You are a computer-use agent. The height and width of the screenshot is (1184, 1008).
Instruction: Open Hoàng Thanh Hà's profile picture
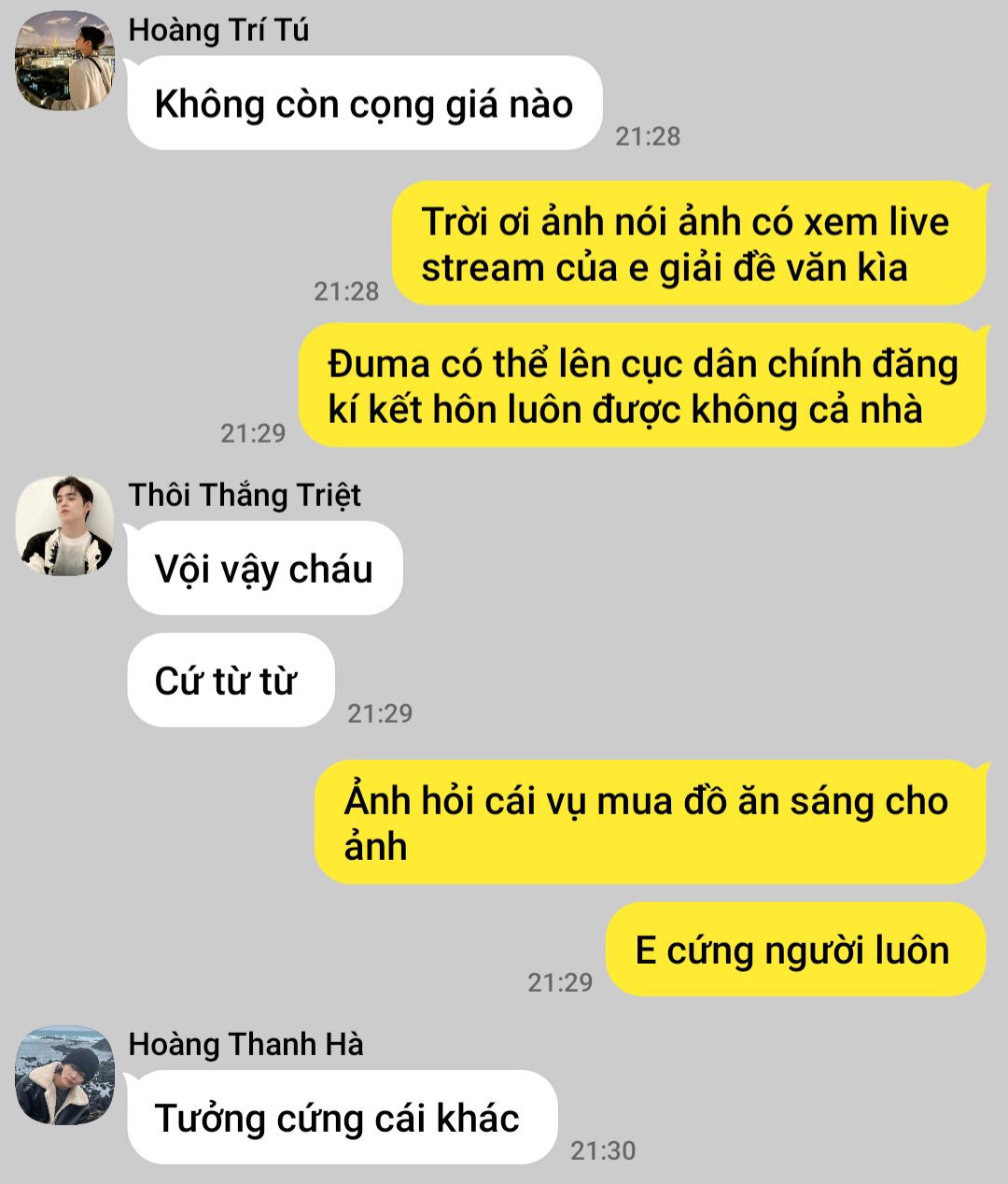[64, 1076]
